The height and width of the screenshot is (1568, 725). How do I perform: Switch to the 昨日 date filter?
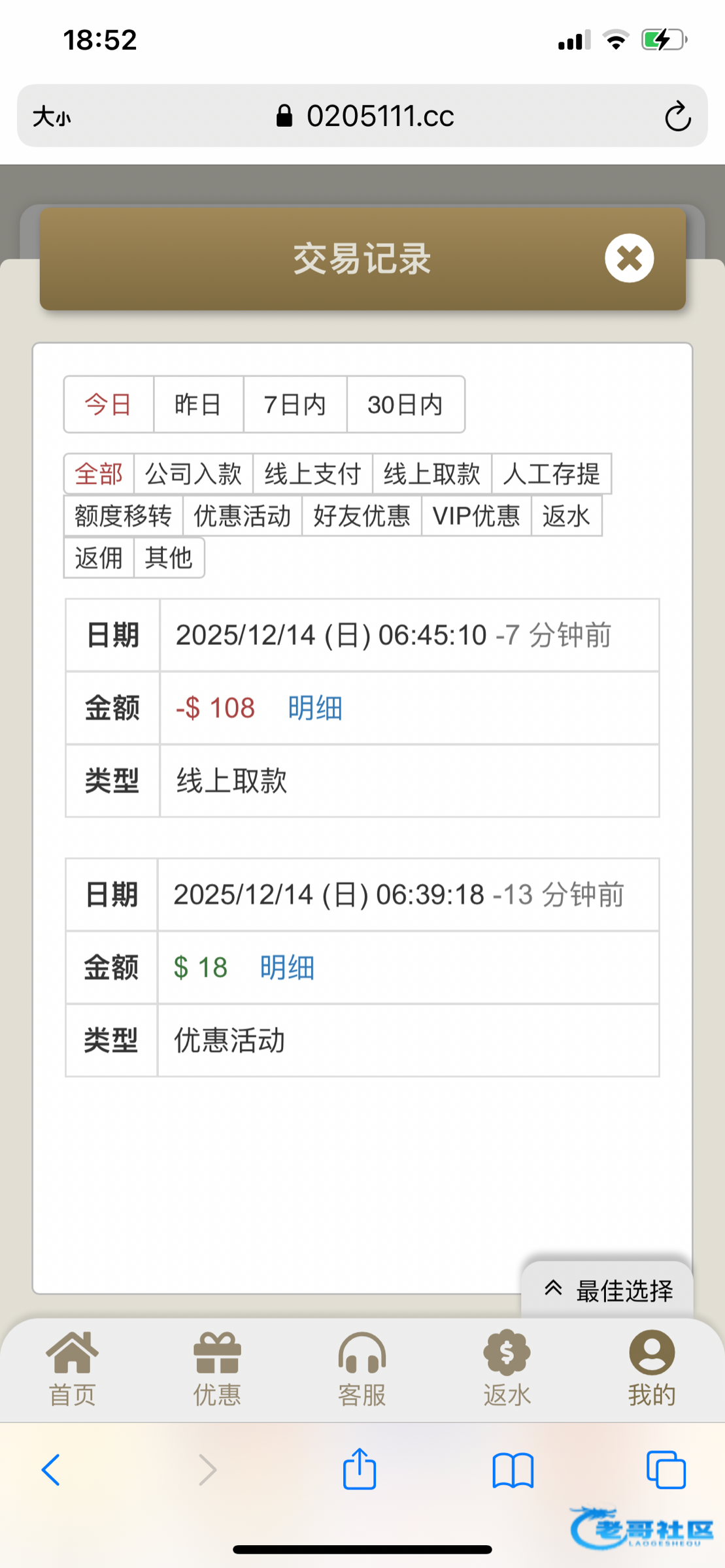[x=198, y=404]
